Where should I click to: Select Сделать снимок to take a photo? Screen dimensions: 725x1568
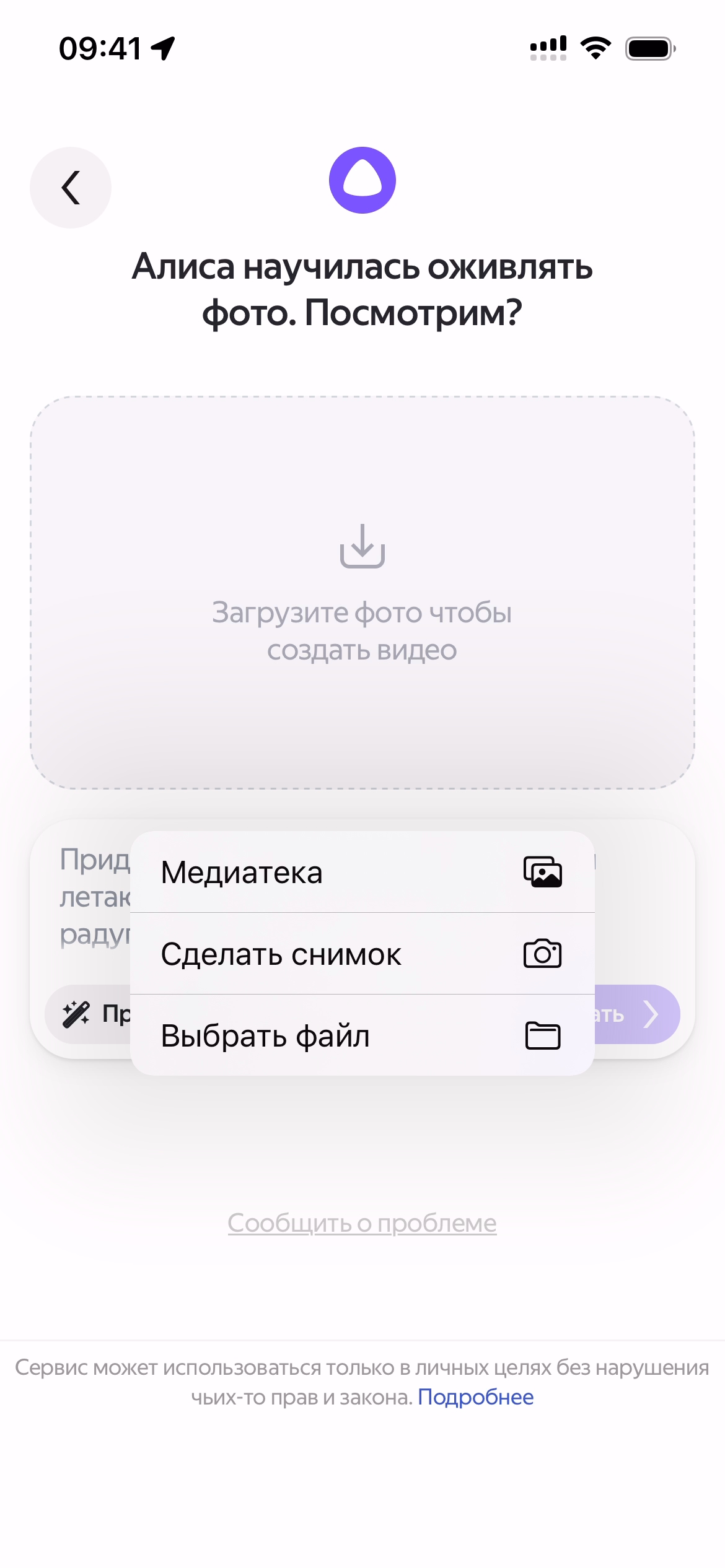(x=362, y=954)
